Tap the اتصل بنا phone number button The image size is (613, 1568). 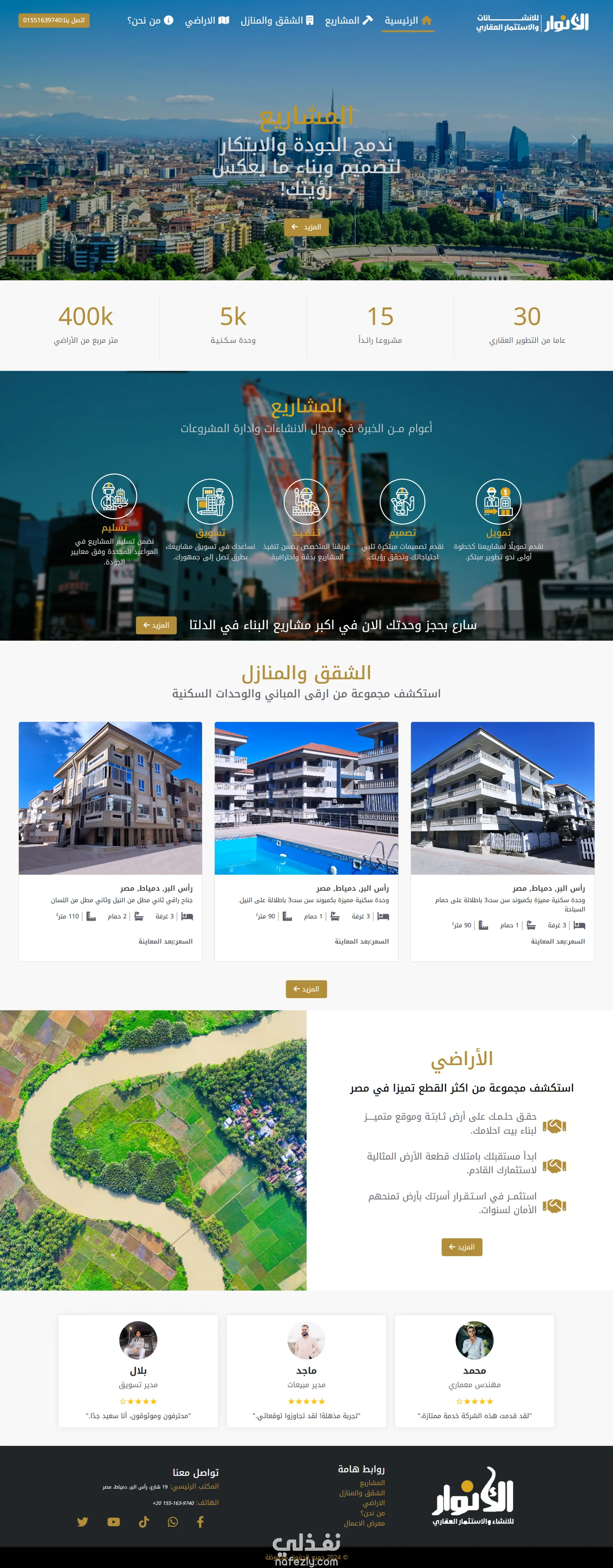[54, 21]
